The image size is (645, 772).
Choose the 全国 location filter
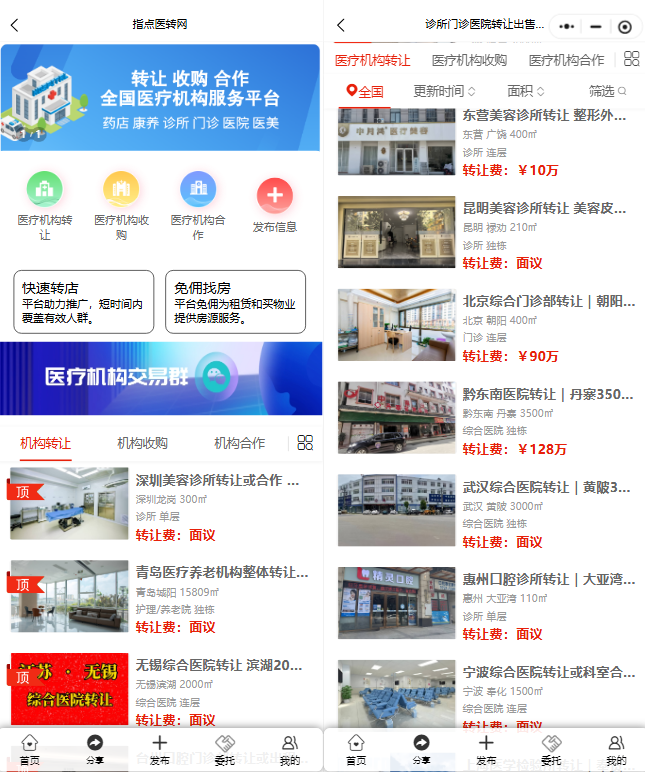tap(365, 91)
